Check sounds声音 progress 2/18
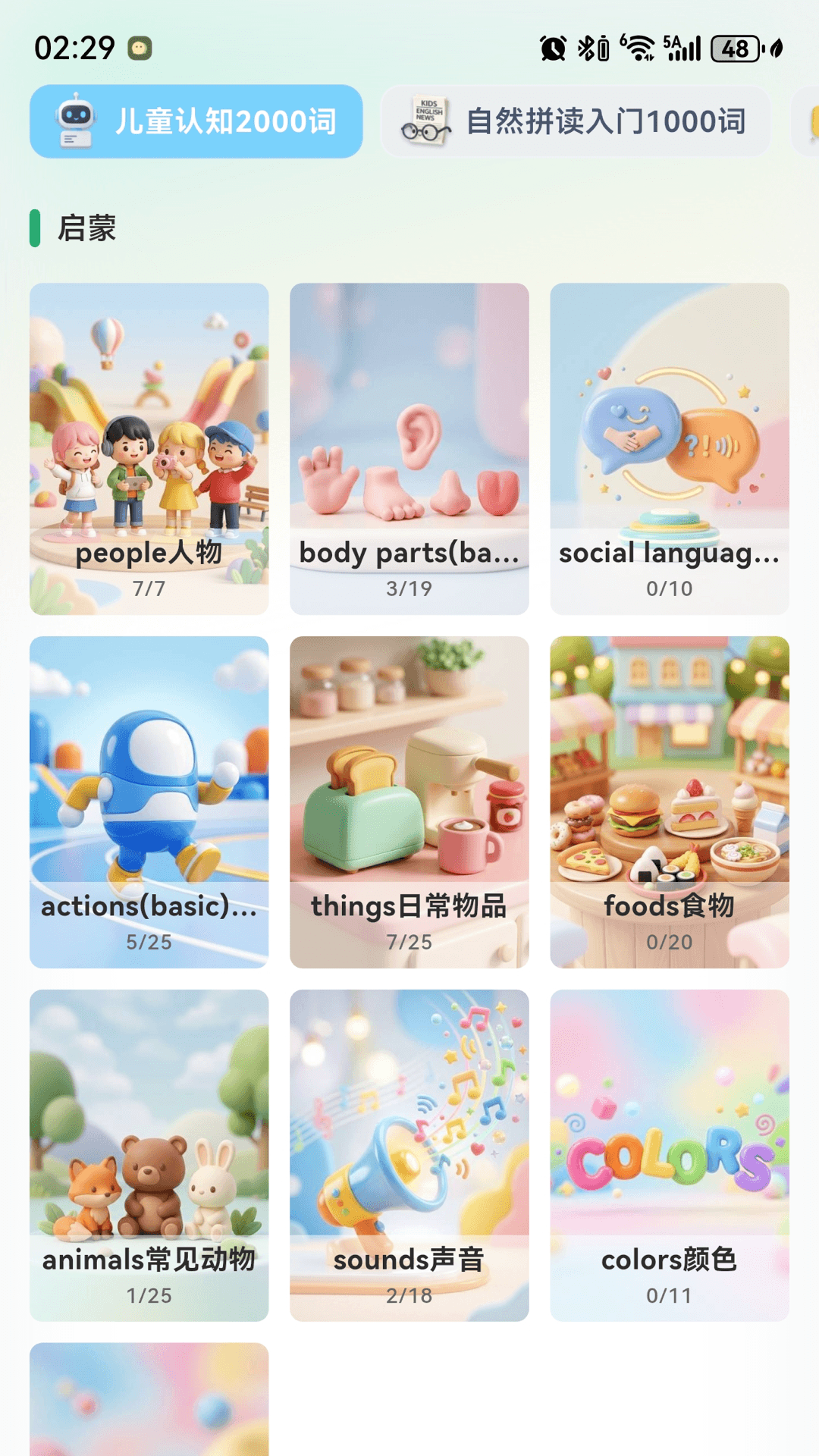 pos(409,1294)
